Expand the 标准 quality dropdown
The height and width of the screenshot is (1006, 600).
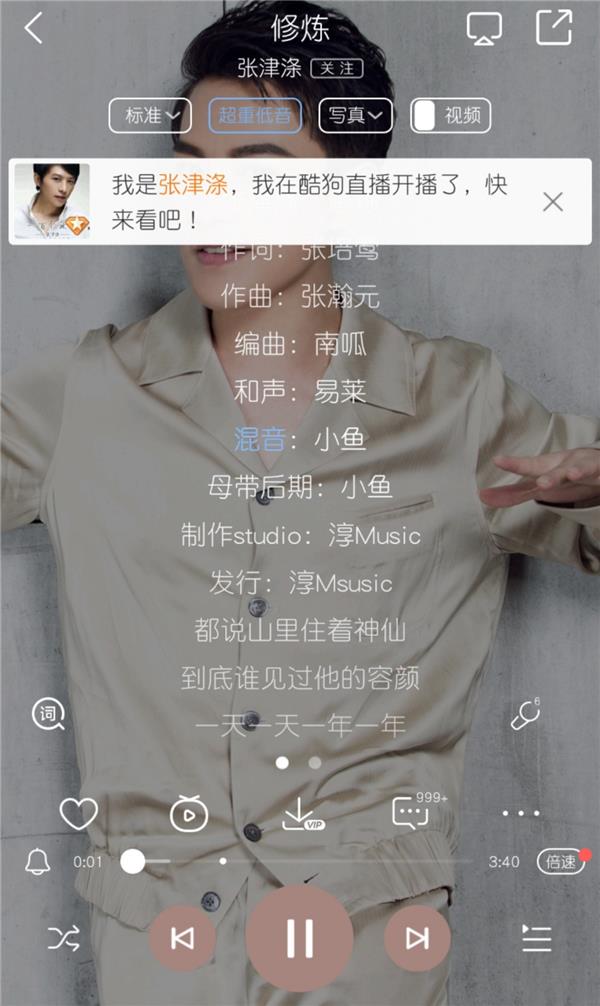tap(151, 116)
